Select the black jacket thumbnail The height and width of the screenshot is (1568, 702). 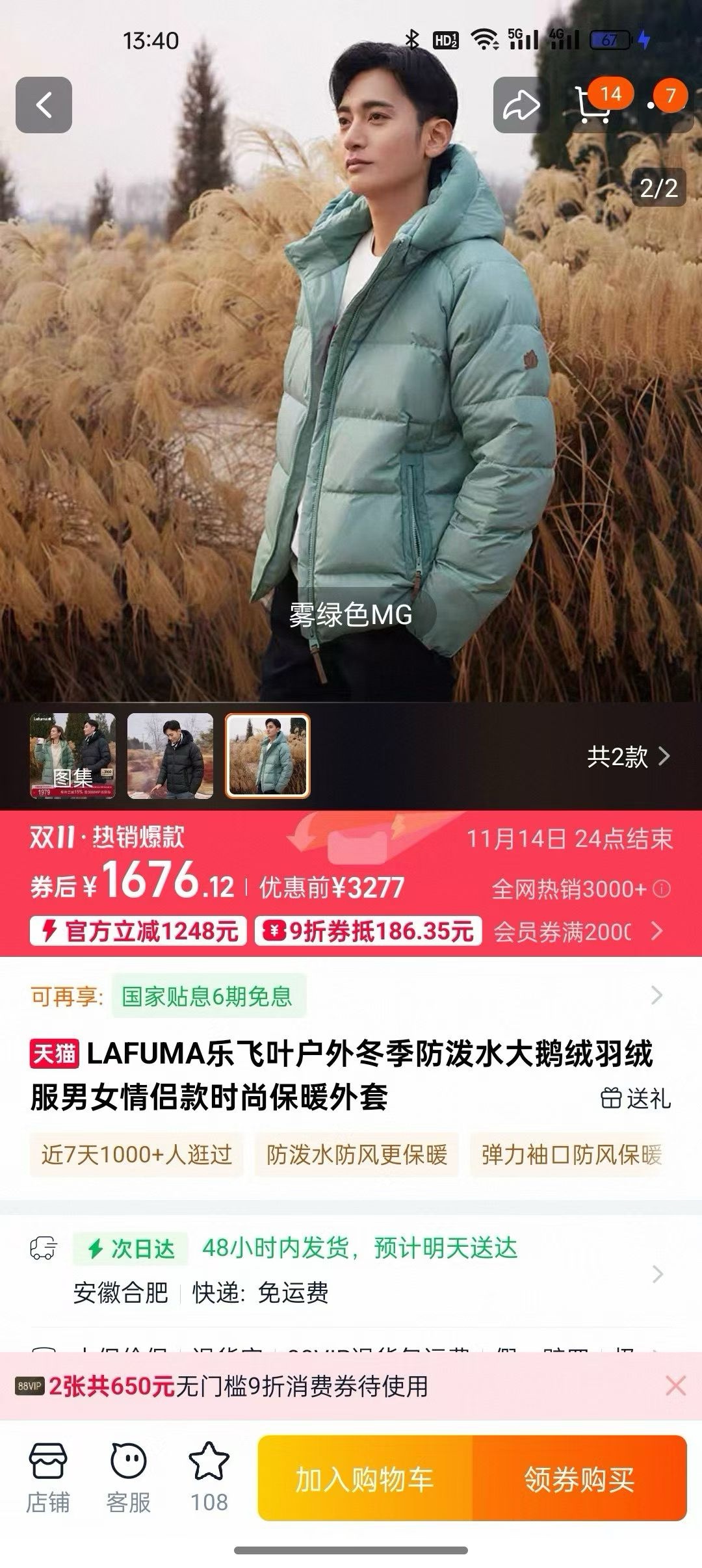click(170, 755)
